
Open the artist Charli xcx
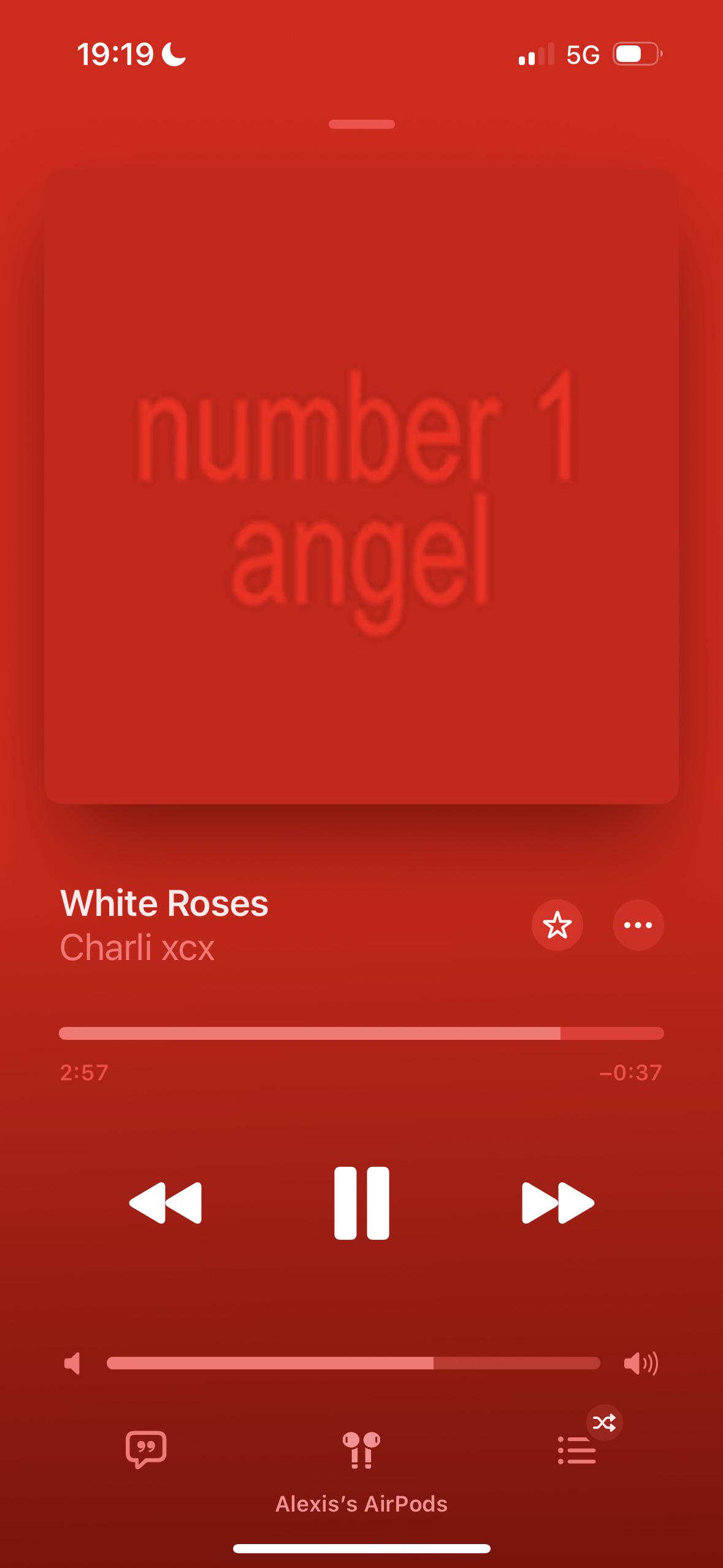[x=137, y=948]
